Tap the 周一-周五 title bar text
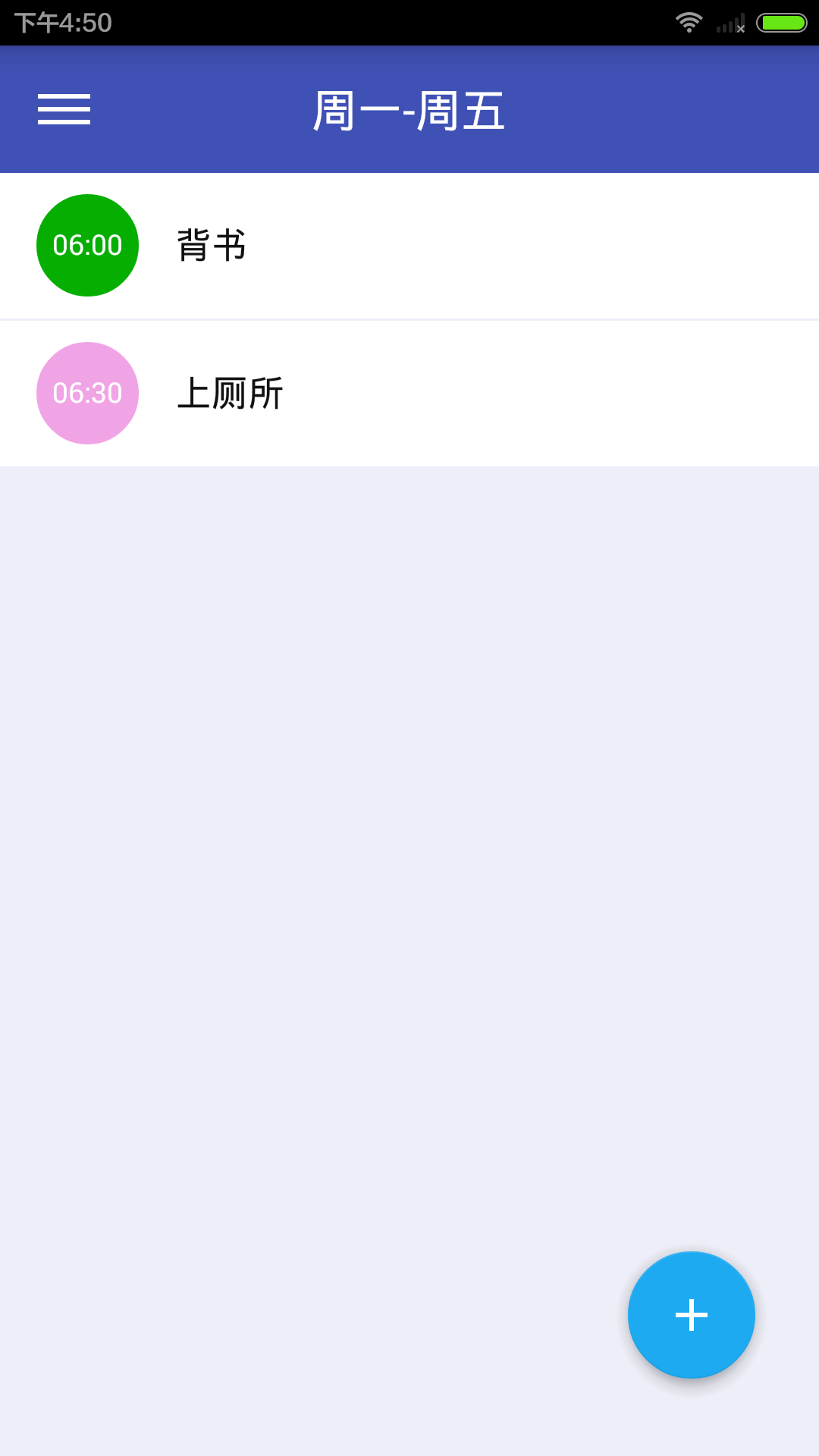Screen dimensions: 819x1456 pyautogui.click(x=409, y=110)
